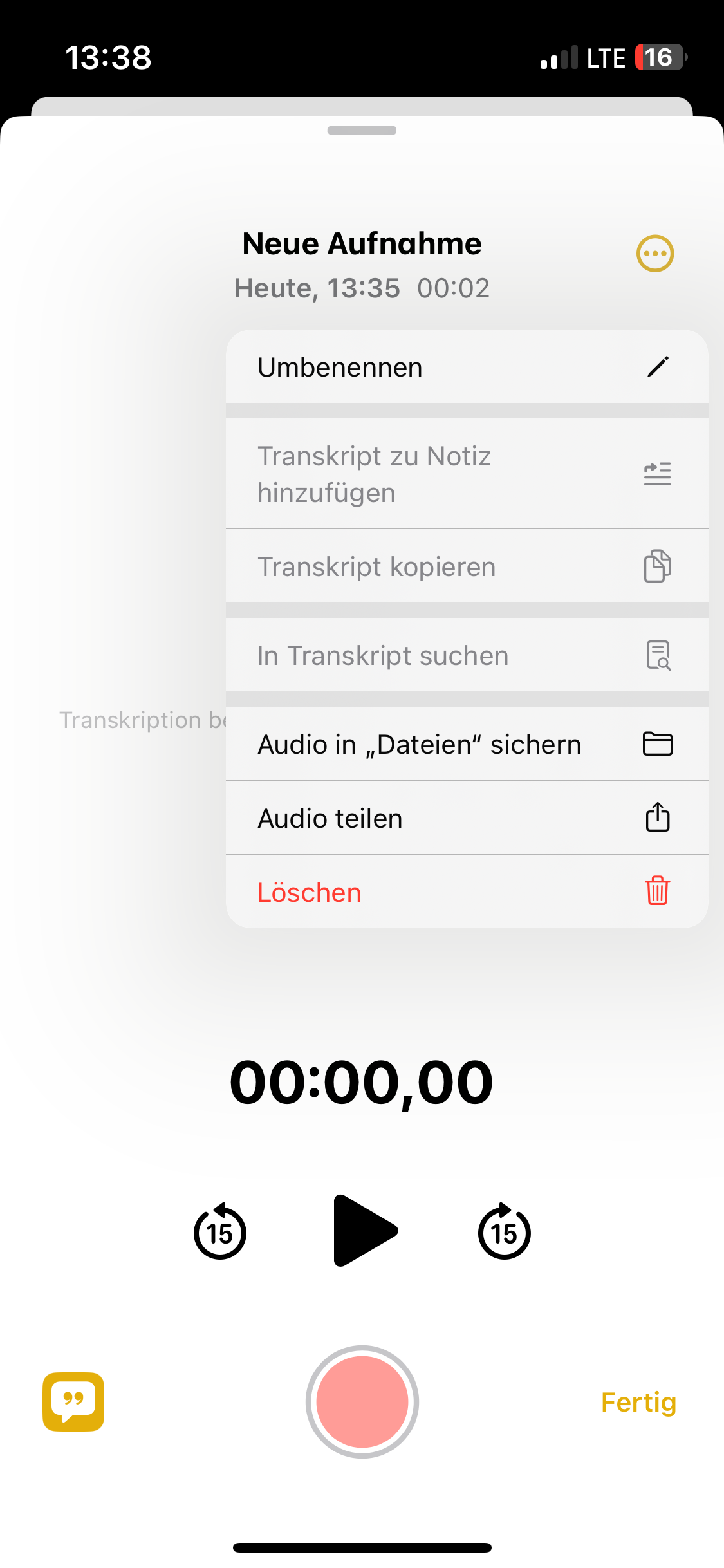Select Transkript kopieren
This screenshot has height=1568, width=724.
(467, 566)
